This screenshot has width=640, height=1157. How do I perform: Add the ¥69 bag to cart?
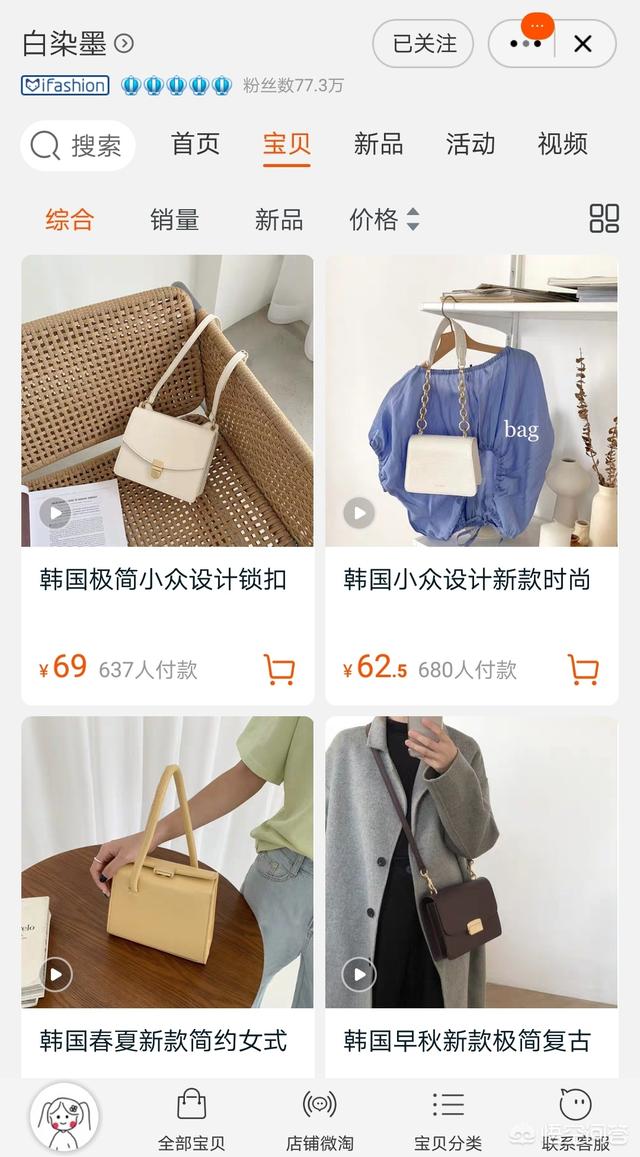(279, 669)
